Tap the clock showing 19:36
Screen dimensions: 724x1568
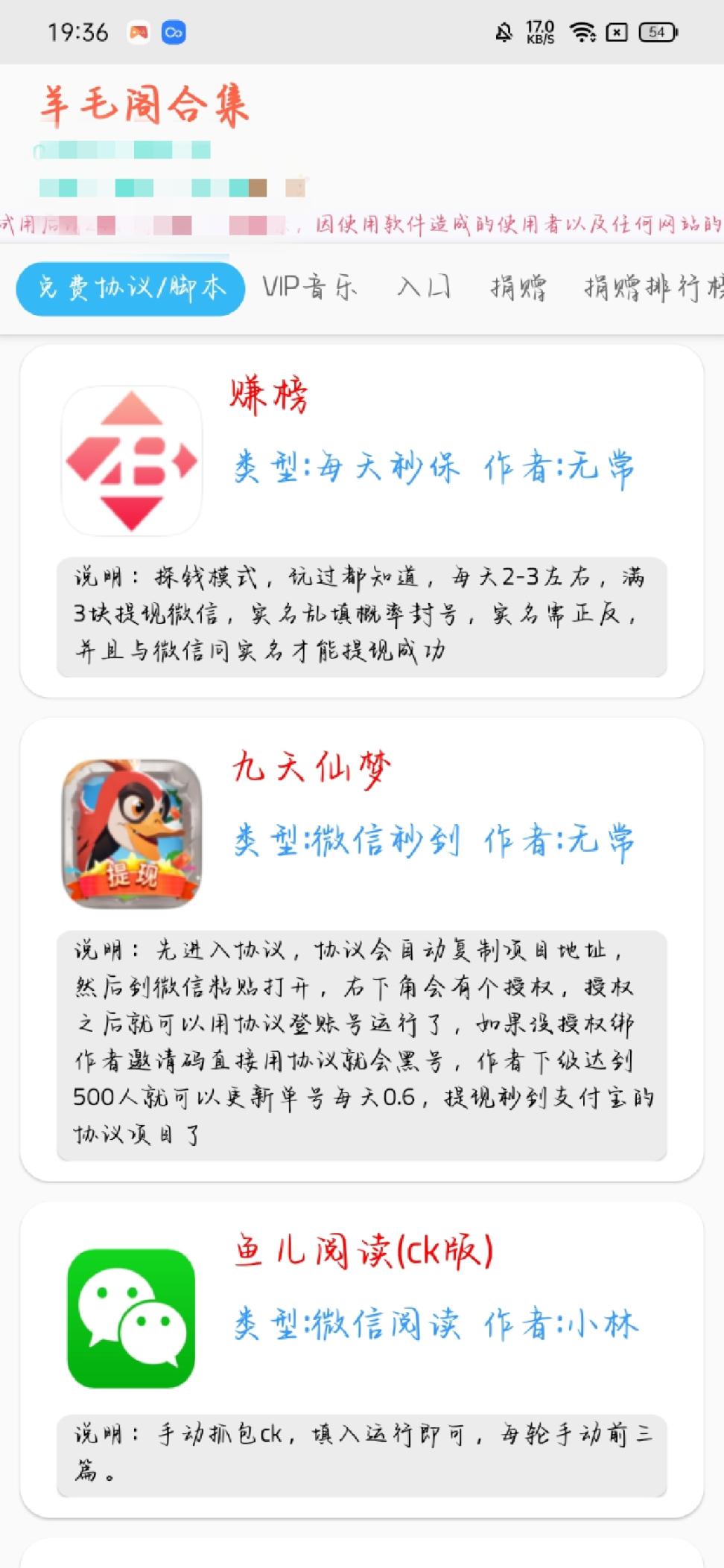click(78, 33)
